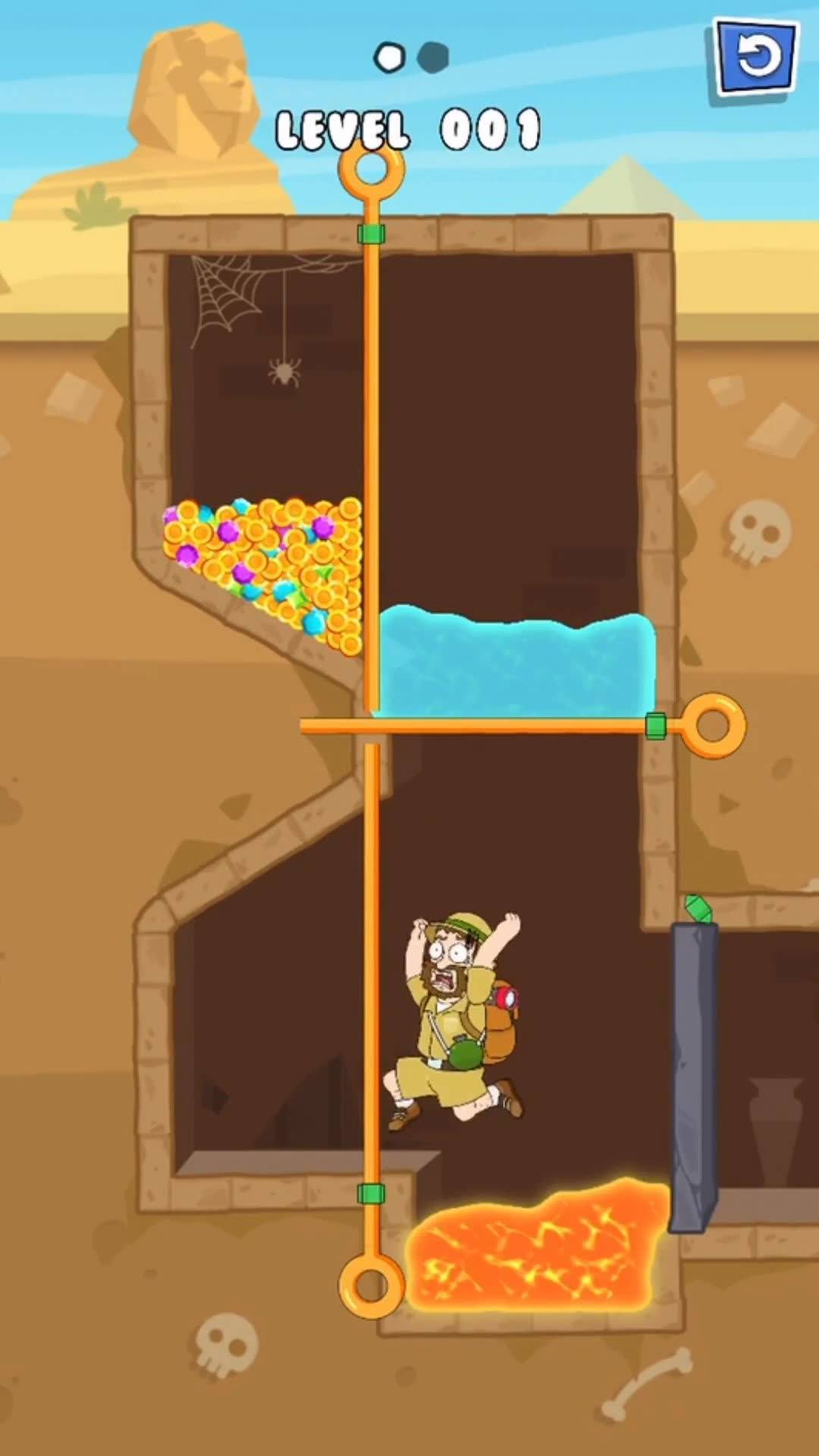Tap the restart level button

(x=756, y=58)
